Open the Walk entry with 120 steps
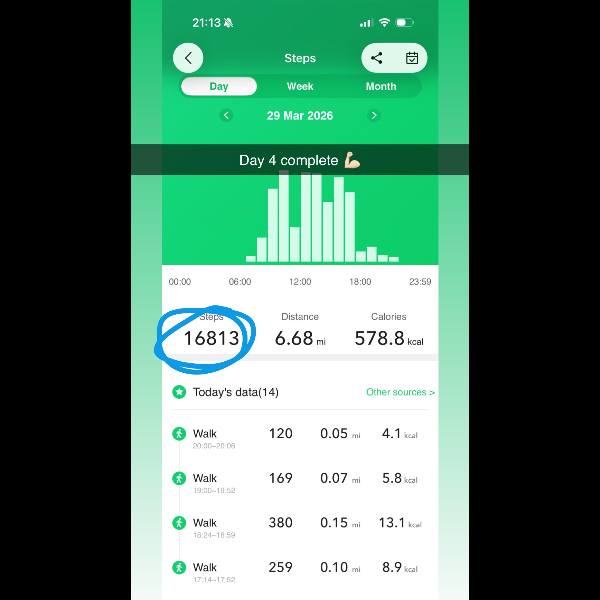The height and width of the screenshot is (600, 600). [x=300, y=435]
